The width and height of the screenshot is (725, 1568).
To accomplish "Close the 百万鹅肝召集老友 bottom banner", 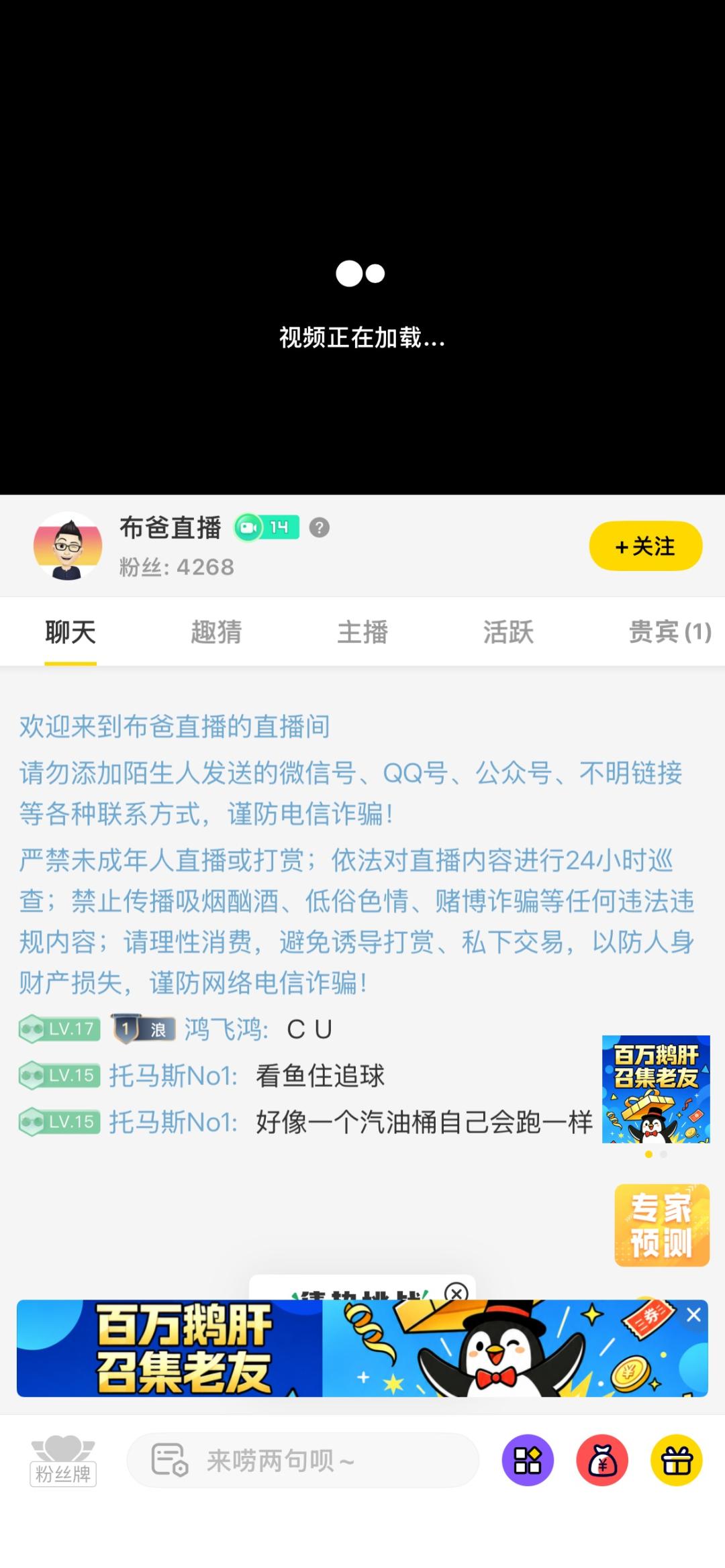I will (x=693, y=1315).
